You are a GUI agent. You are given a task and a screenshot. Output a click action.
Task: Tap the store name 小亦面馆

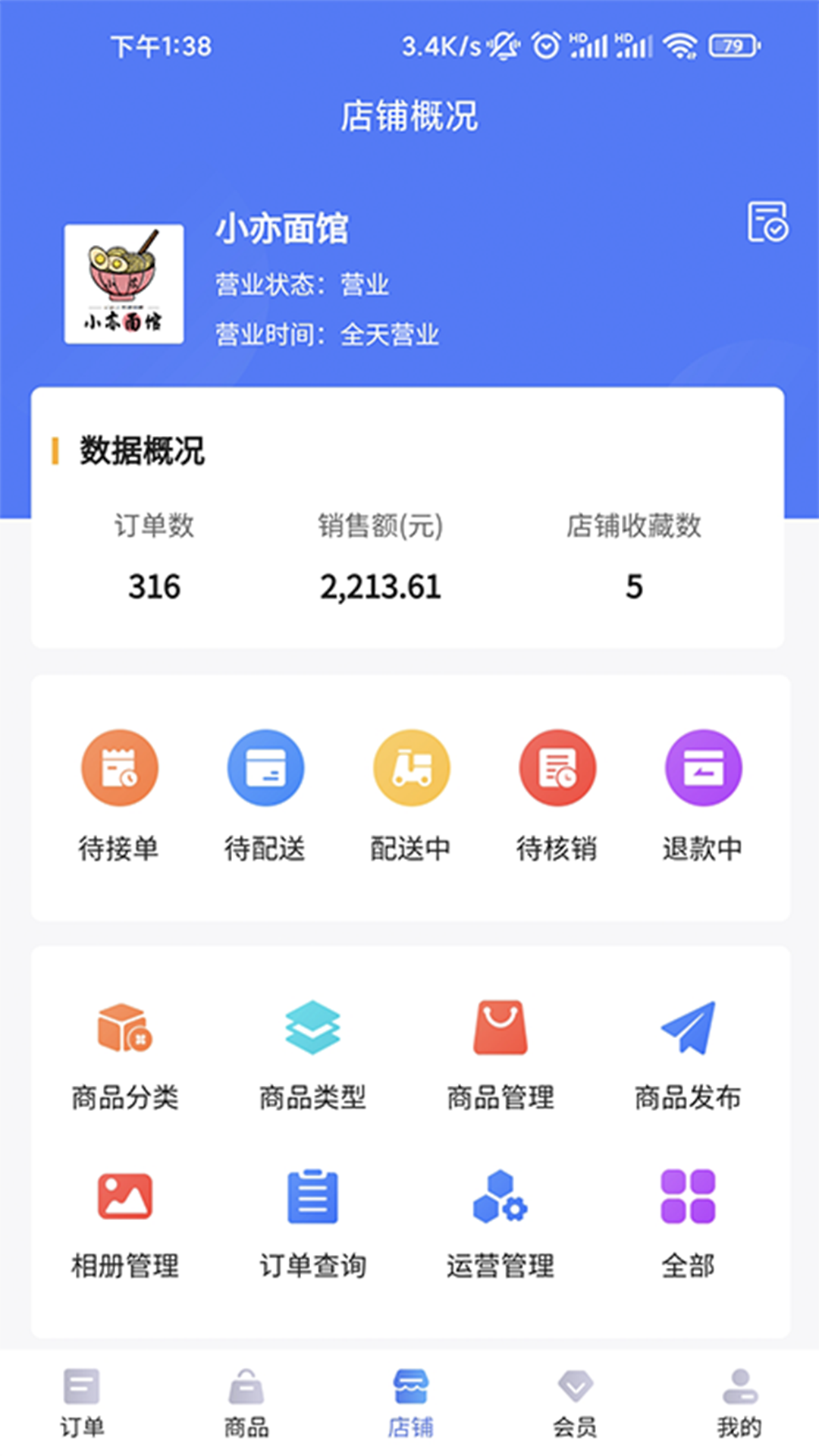point(281,230)
